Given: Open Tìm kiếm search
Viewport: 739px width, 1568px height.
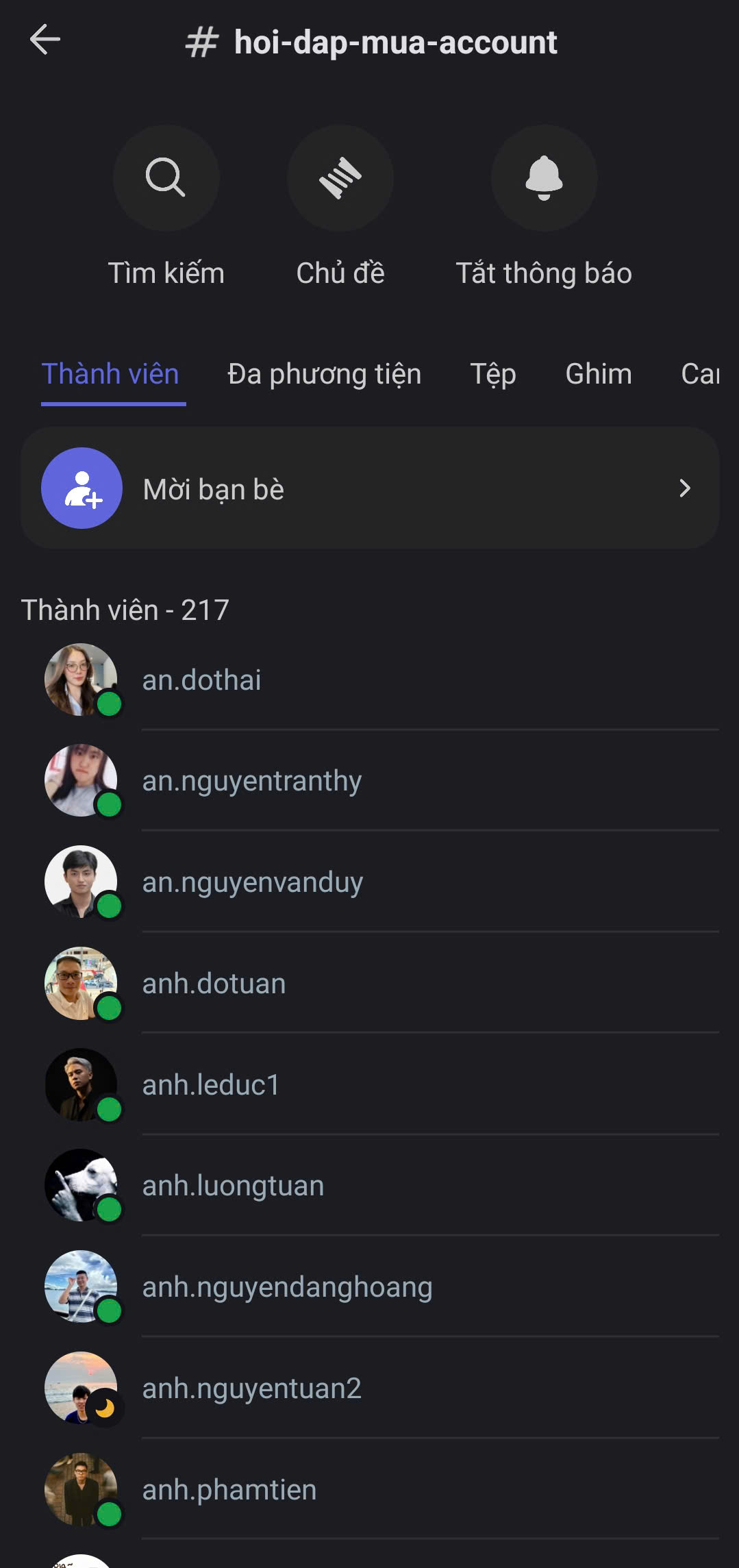Looking at the screenshot, I should pos(166,178).
